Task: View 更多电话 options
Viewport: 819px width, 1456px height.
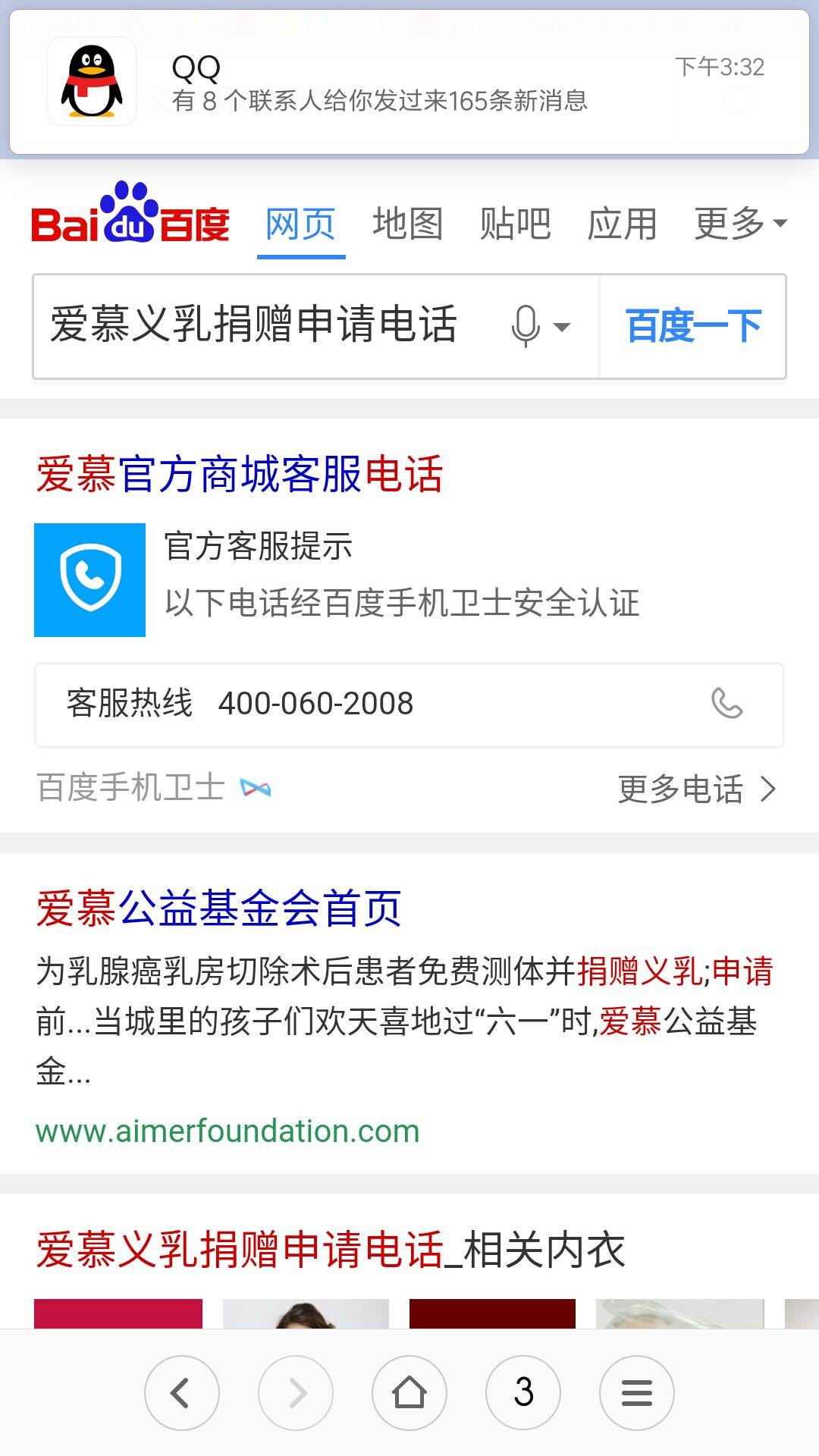Action: click(x=696, y=789)
